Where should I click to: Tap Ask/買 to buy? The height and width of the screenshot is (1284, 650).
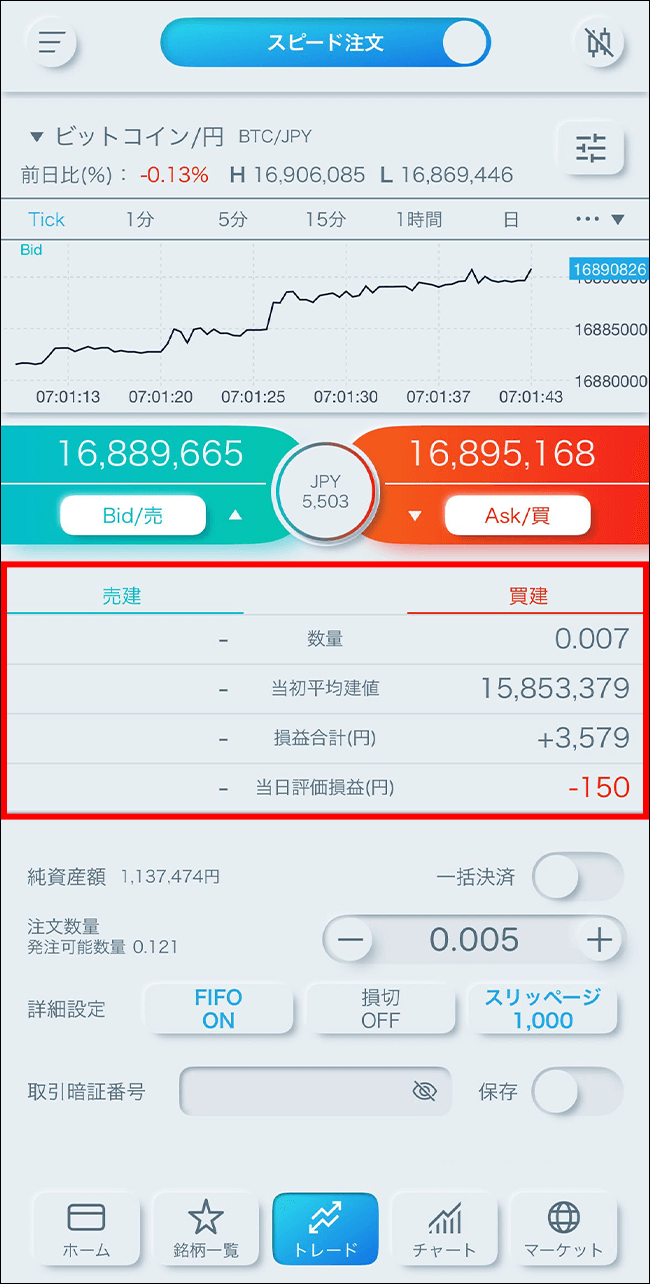[517, 516]
